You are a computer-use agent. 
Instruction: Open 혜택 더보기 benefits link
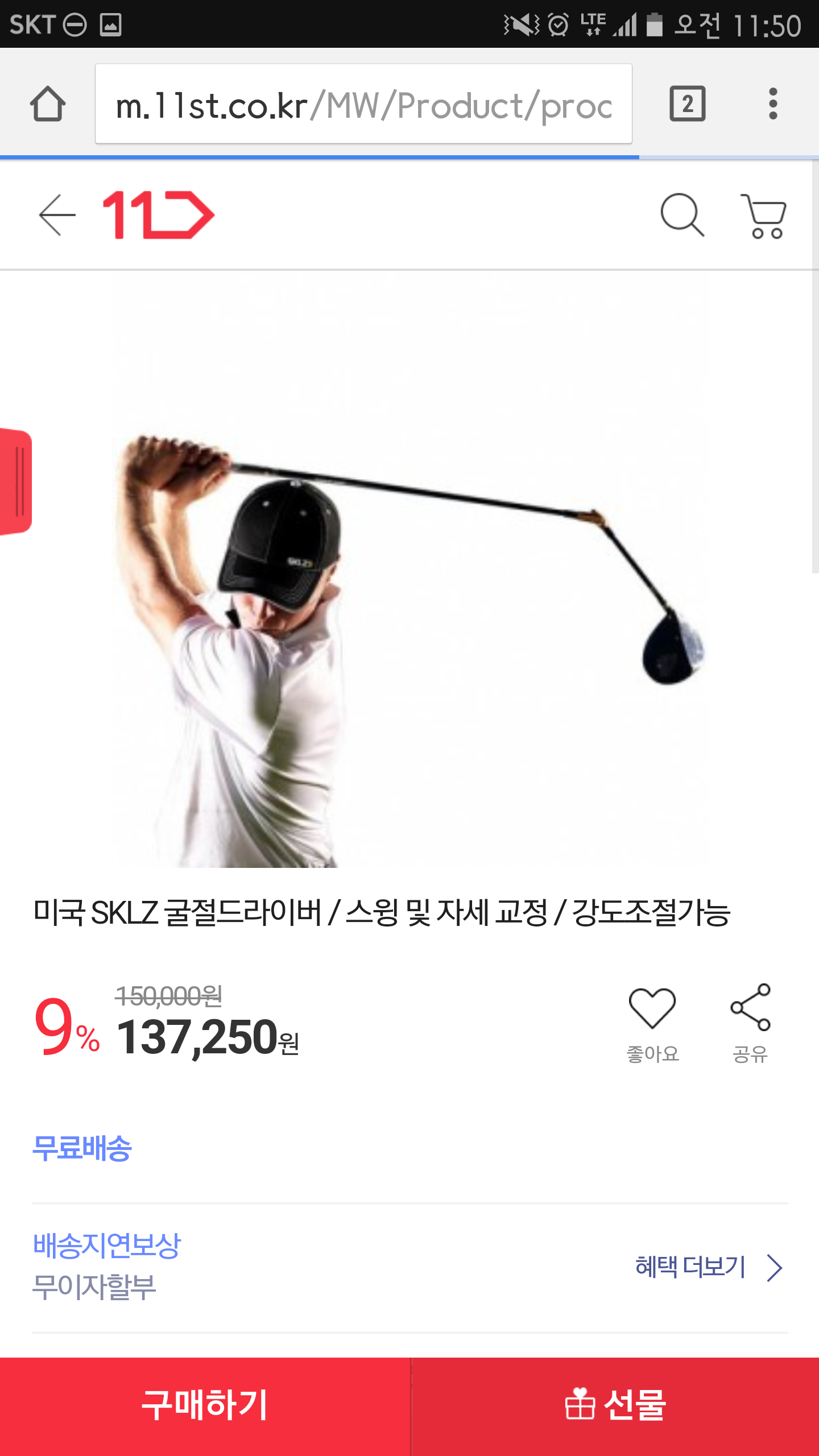click(708, 1267)
